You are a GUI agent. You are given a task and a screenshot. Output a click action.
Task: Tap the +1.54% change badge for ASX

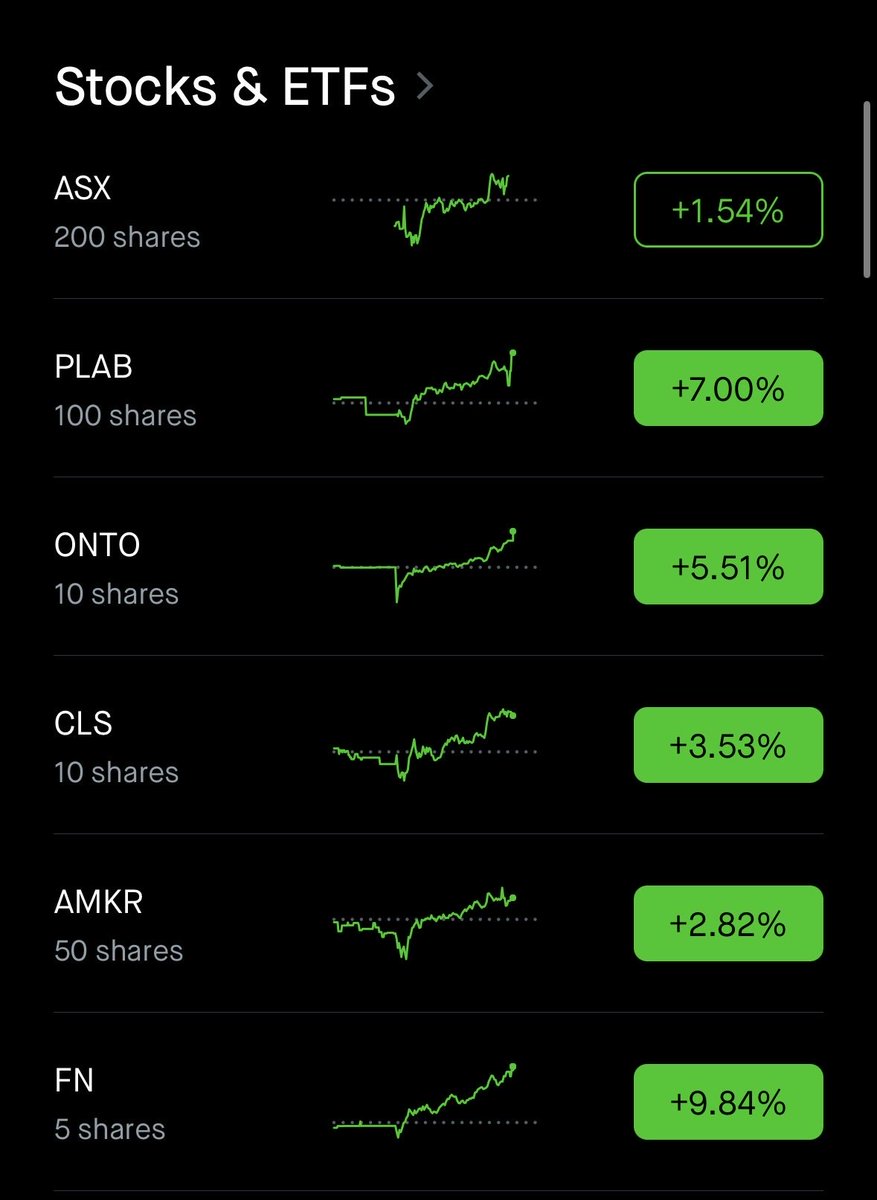[x=728, y=210]
